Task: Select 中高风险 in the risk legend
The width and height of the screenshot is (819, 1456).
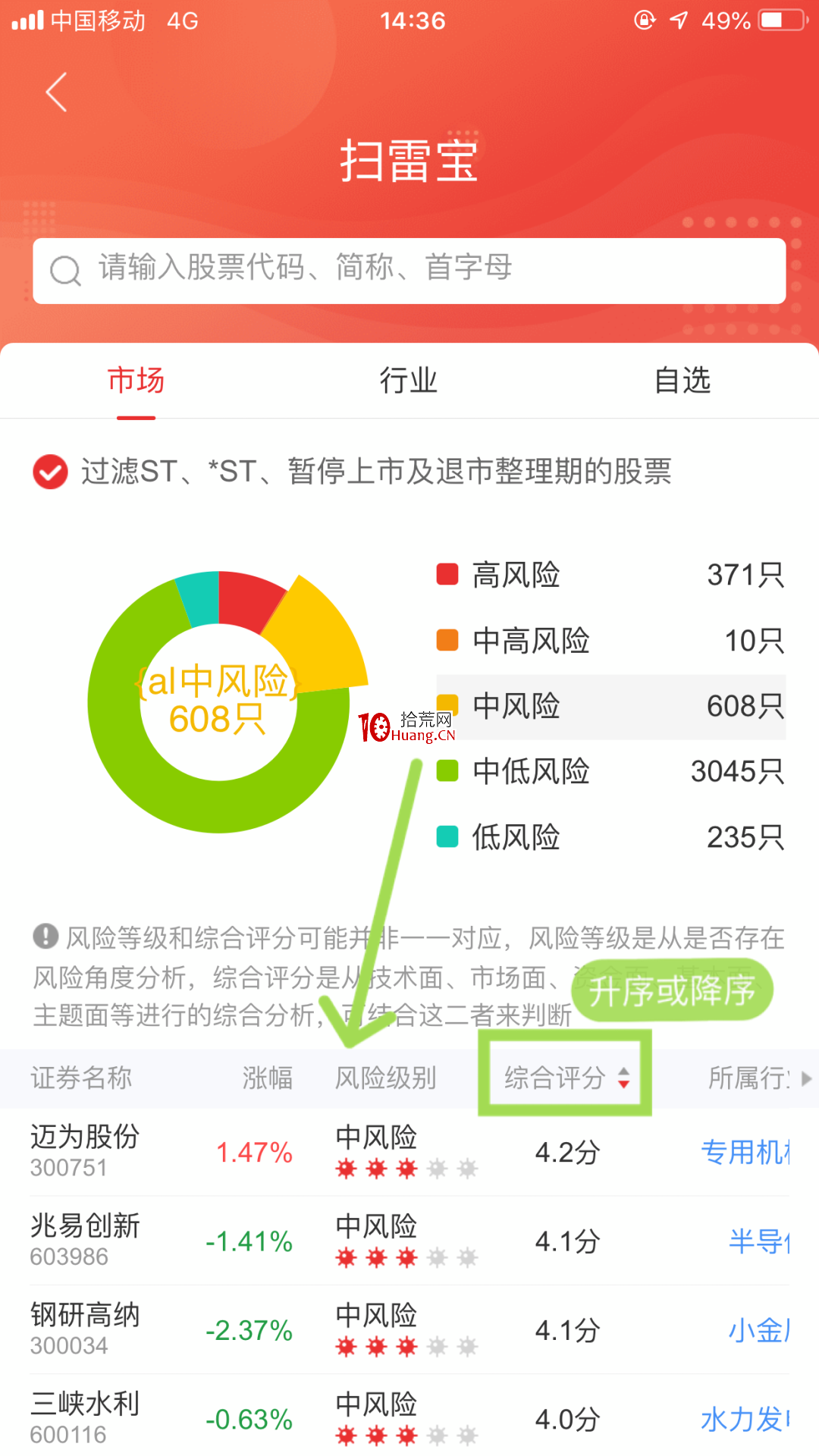Action: (610, 641)
